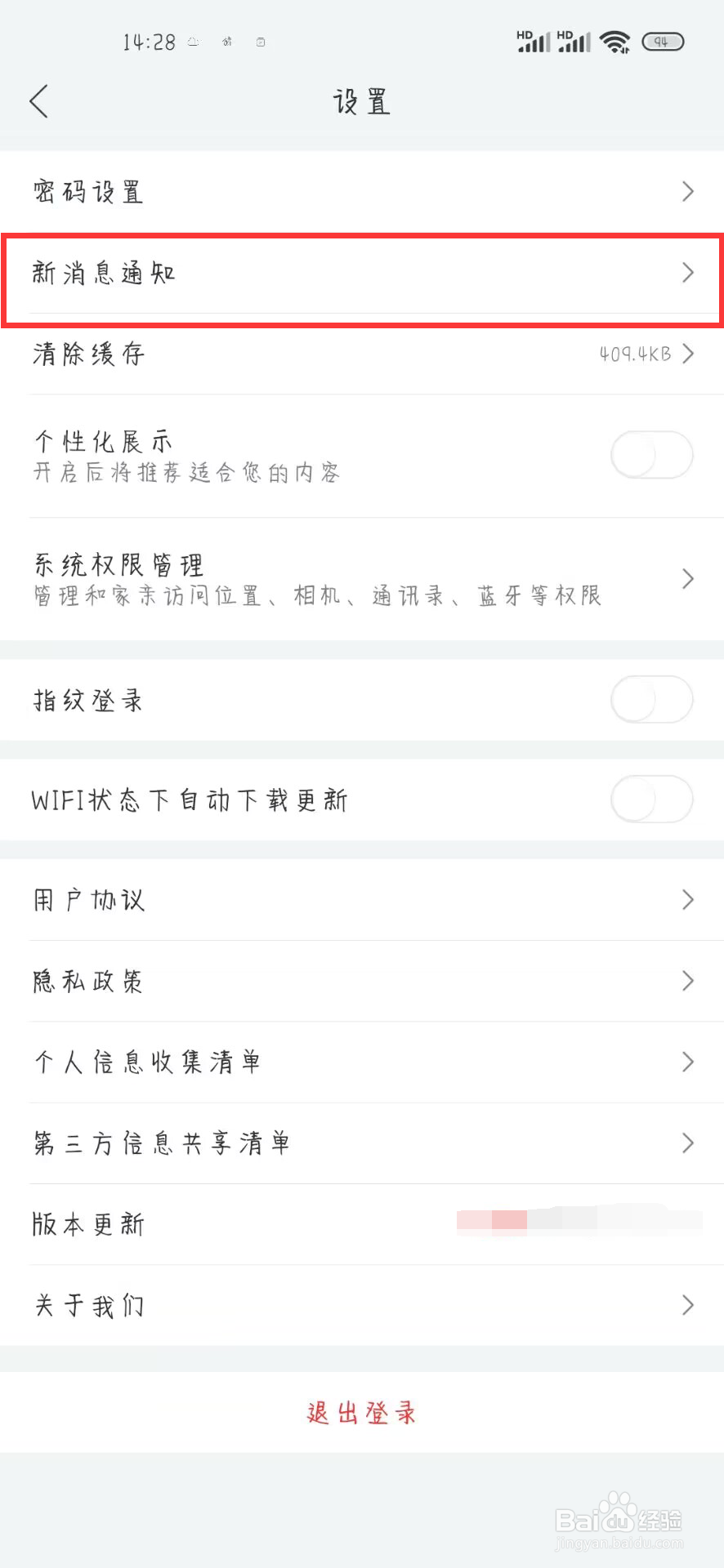Tap the back arrow to leave 设置
The image size is (724, 1568).
(x=38, y=100)
